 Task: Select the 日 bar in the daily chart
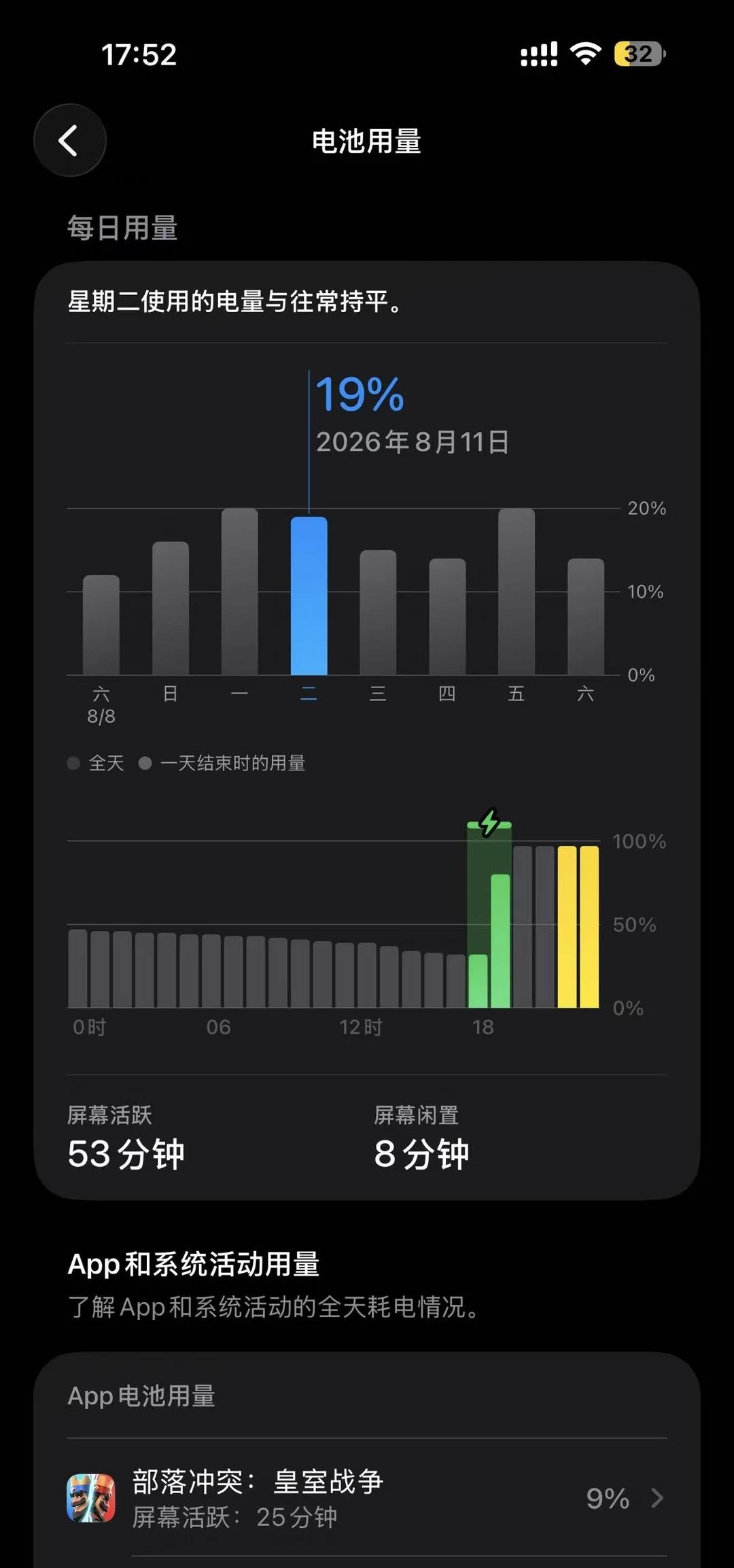coord(171,609)
